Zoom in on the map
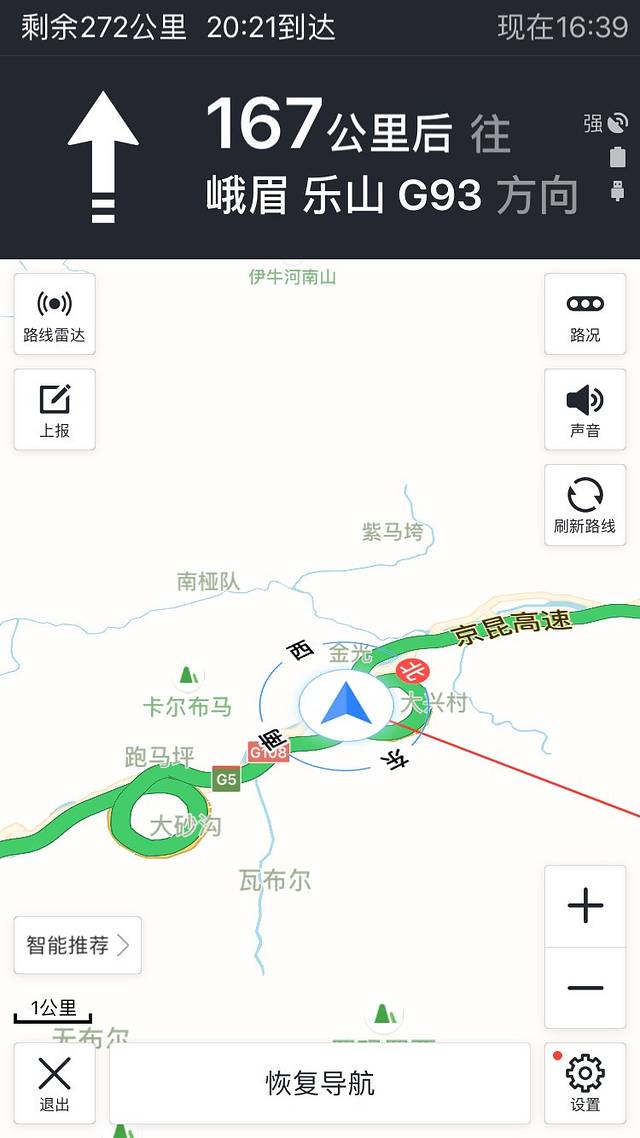The width and height of the screenshot is (640, 1138). [585, 906]
